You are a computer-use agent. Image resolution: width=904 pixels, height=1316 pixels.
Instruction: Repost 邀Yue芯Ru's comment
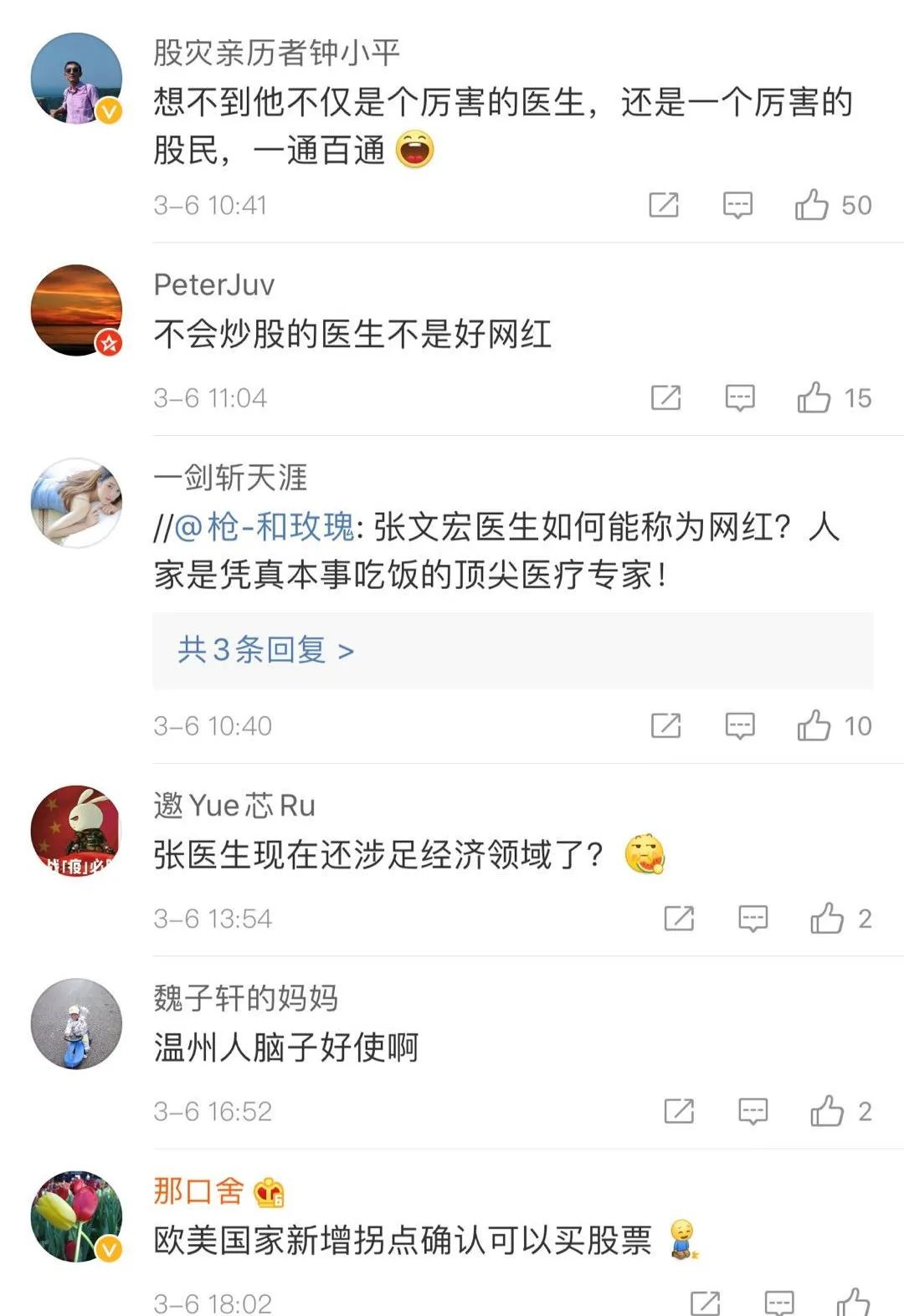coord(679,919)
